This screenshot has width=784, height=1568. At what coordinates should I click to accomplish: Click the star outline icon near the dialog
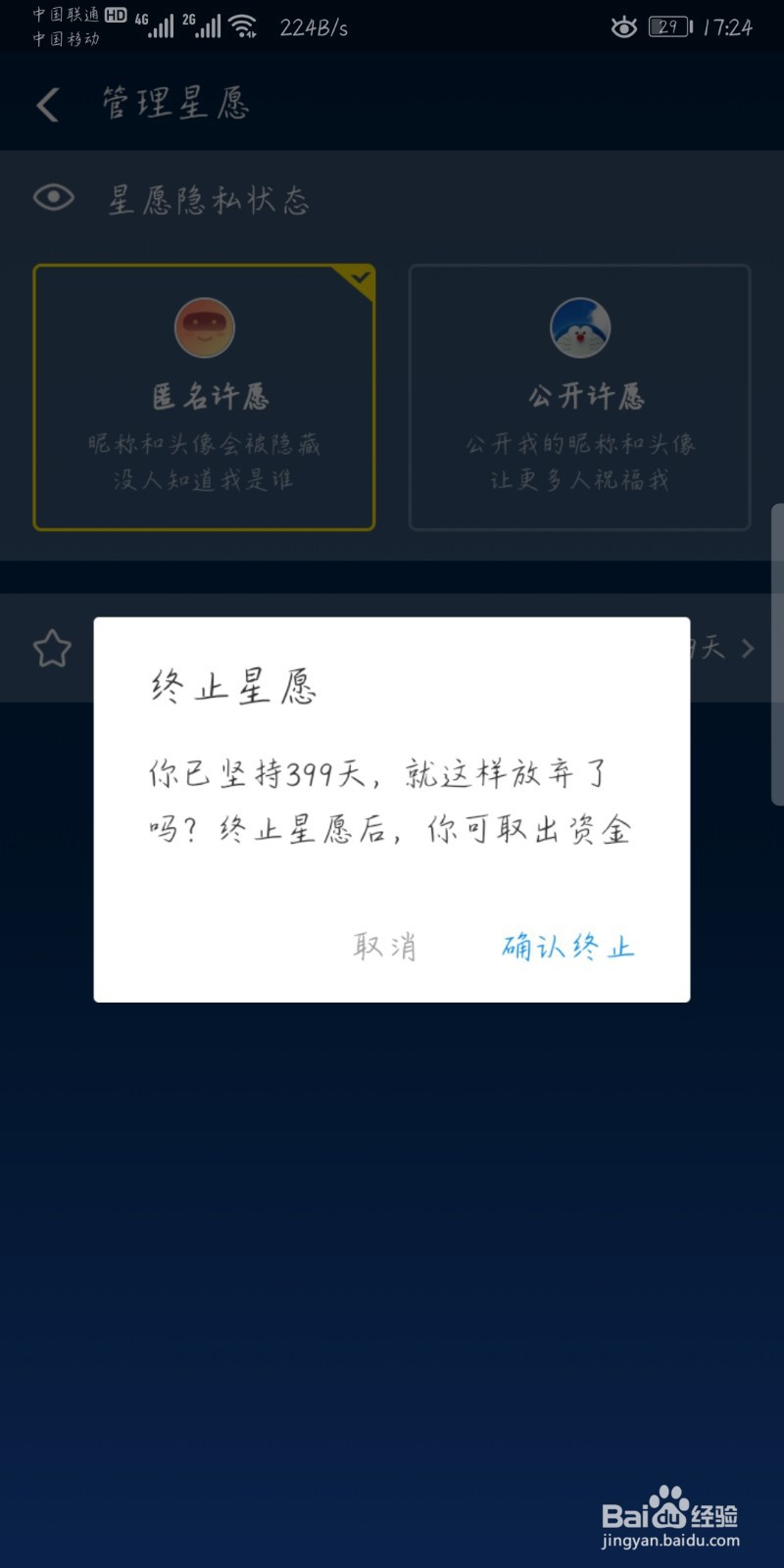coord(52,648)
